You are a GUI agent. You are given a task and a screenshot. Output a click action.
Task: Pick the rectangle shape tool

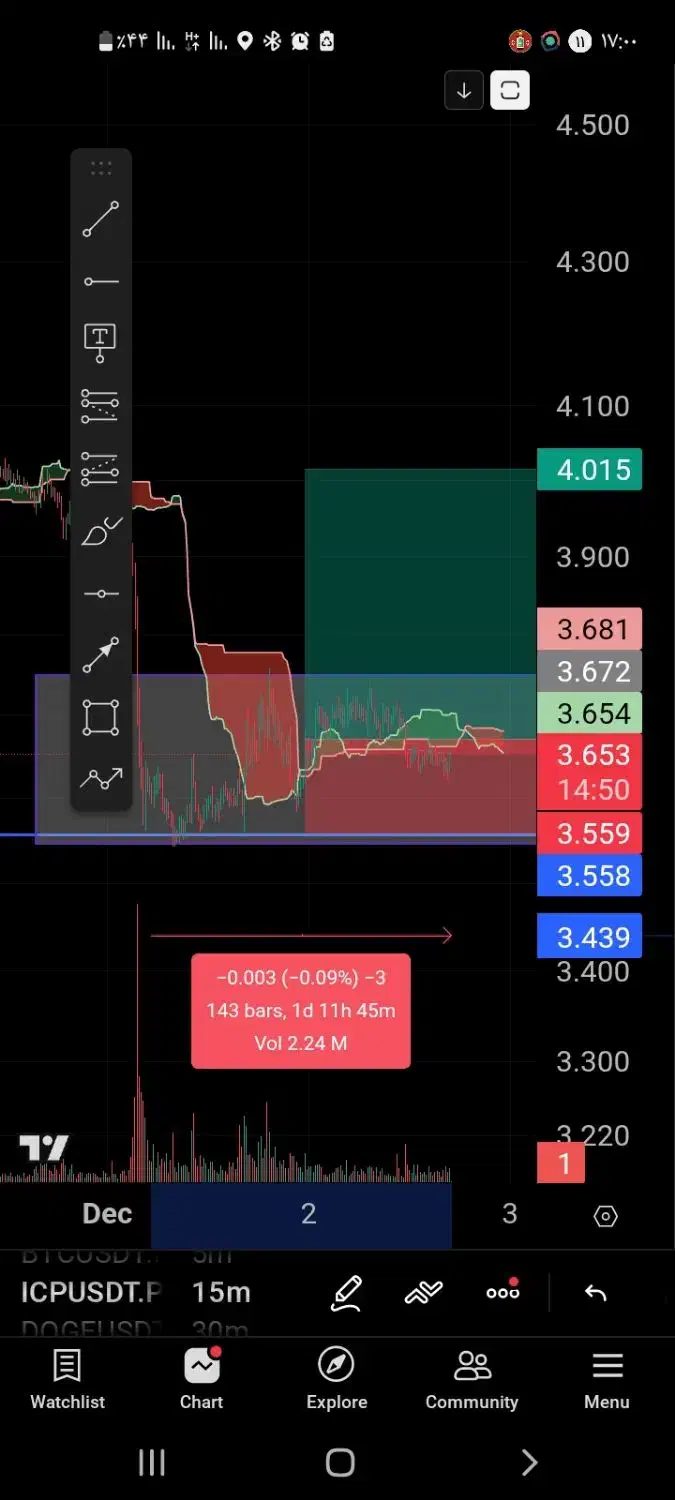tap(101, 717)
